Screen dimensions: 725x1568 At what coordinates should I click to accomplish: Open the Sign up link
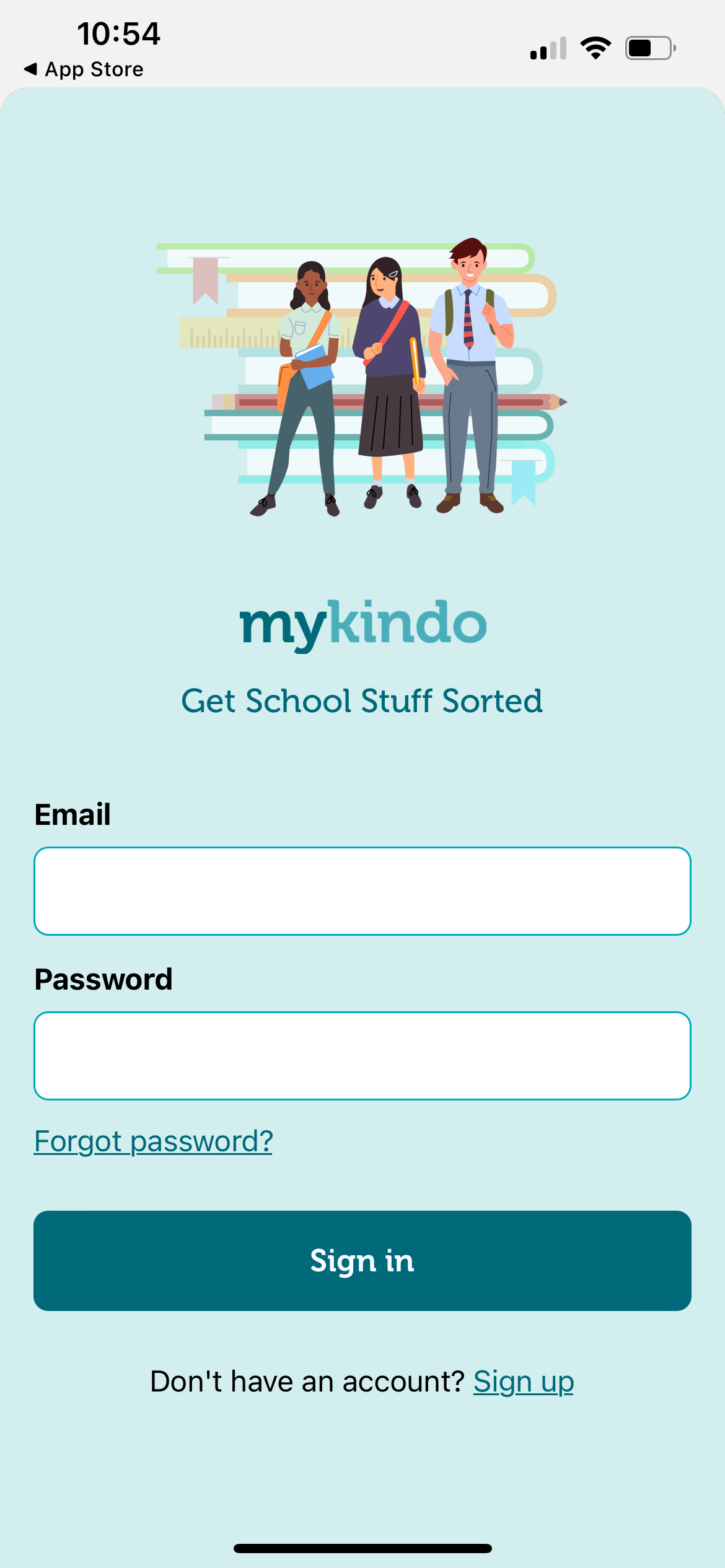[x=524, y=1382]
